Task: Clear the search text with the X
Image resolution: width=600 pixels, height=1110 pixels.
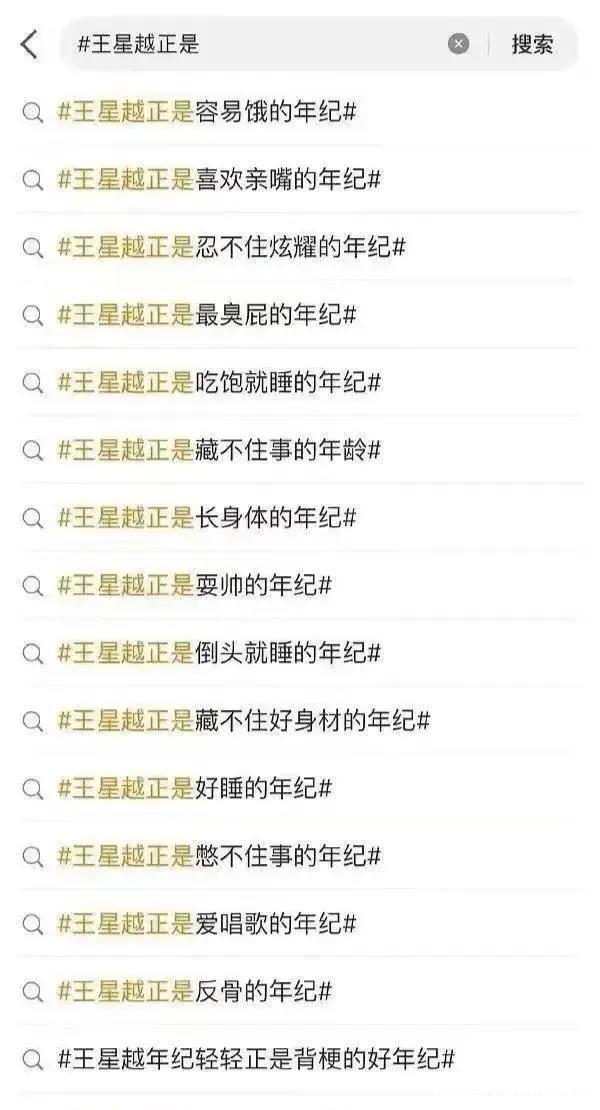Action: 458,44
